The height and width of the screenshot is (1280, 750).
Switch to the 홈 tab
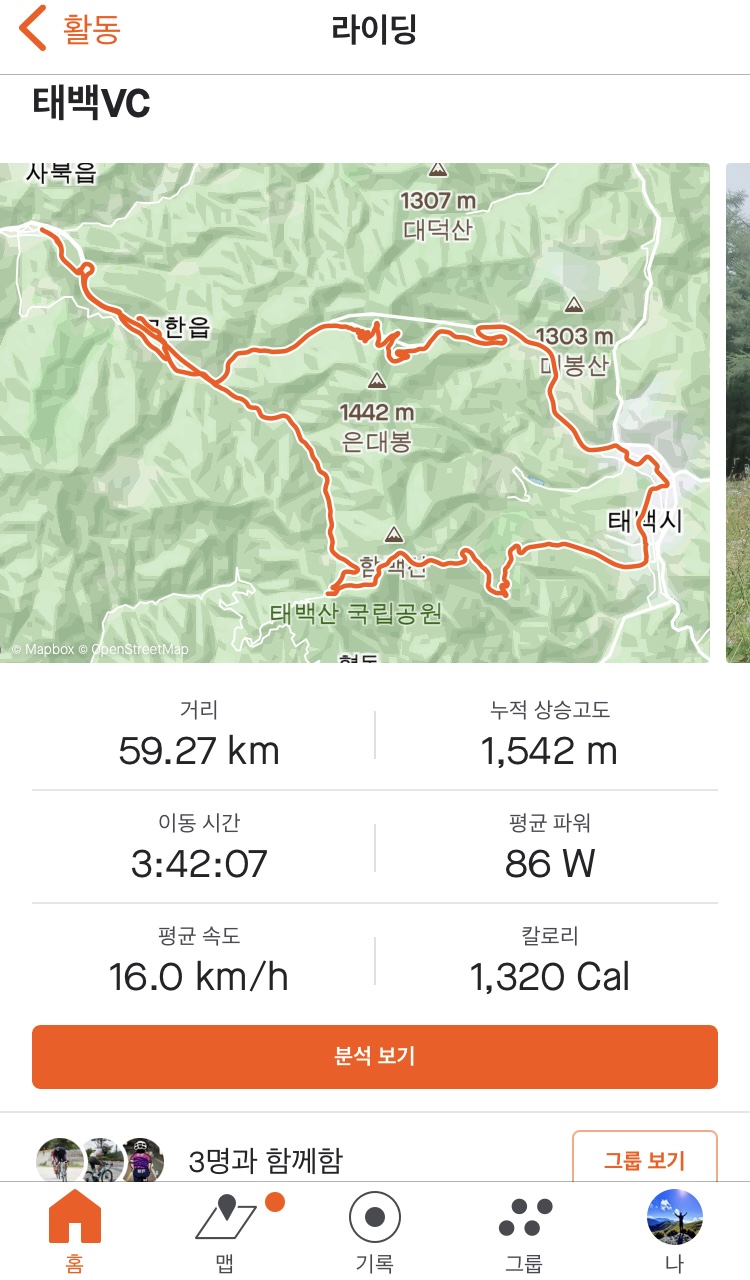(x=75, y=1231)
